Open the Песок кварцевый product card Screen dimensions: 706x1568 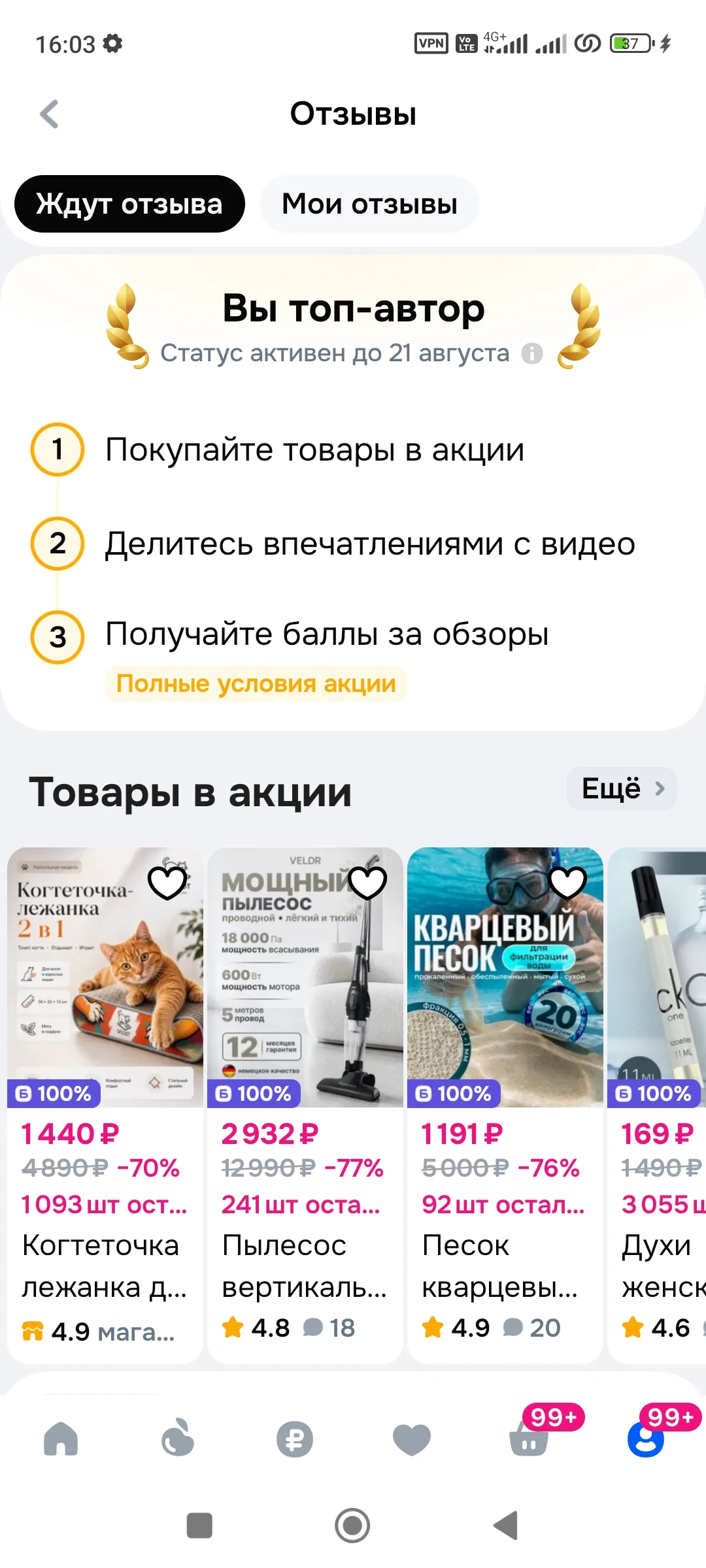pyautogui.click(x=505, y=1104)
